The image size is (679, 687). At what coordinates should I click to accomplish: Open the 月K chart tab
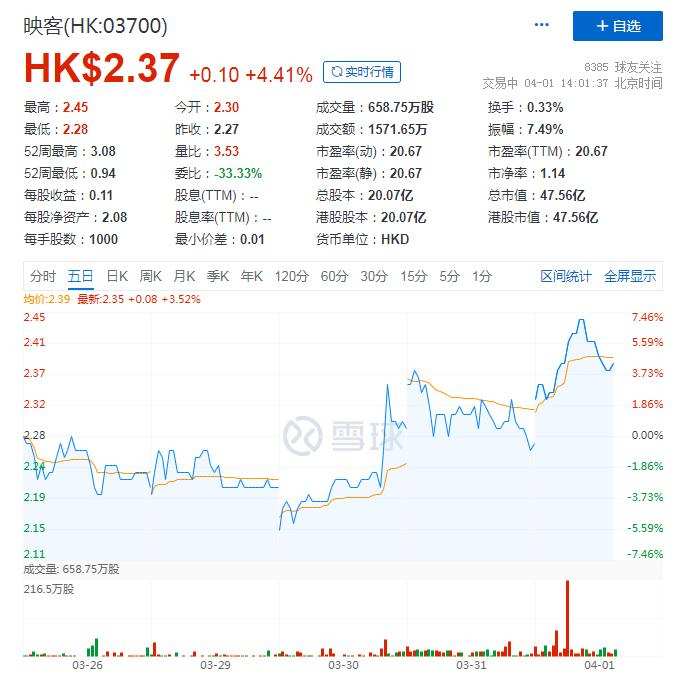184,276
